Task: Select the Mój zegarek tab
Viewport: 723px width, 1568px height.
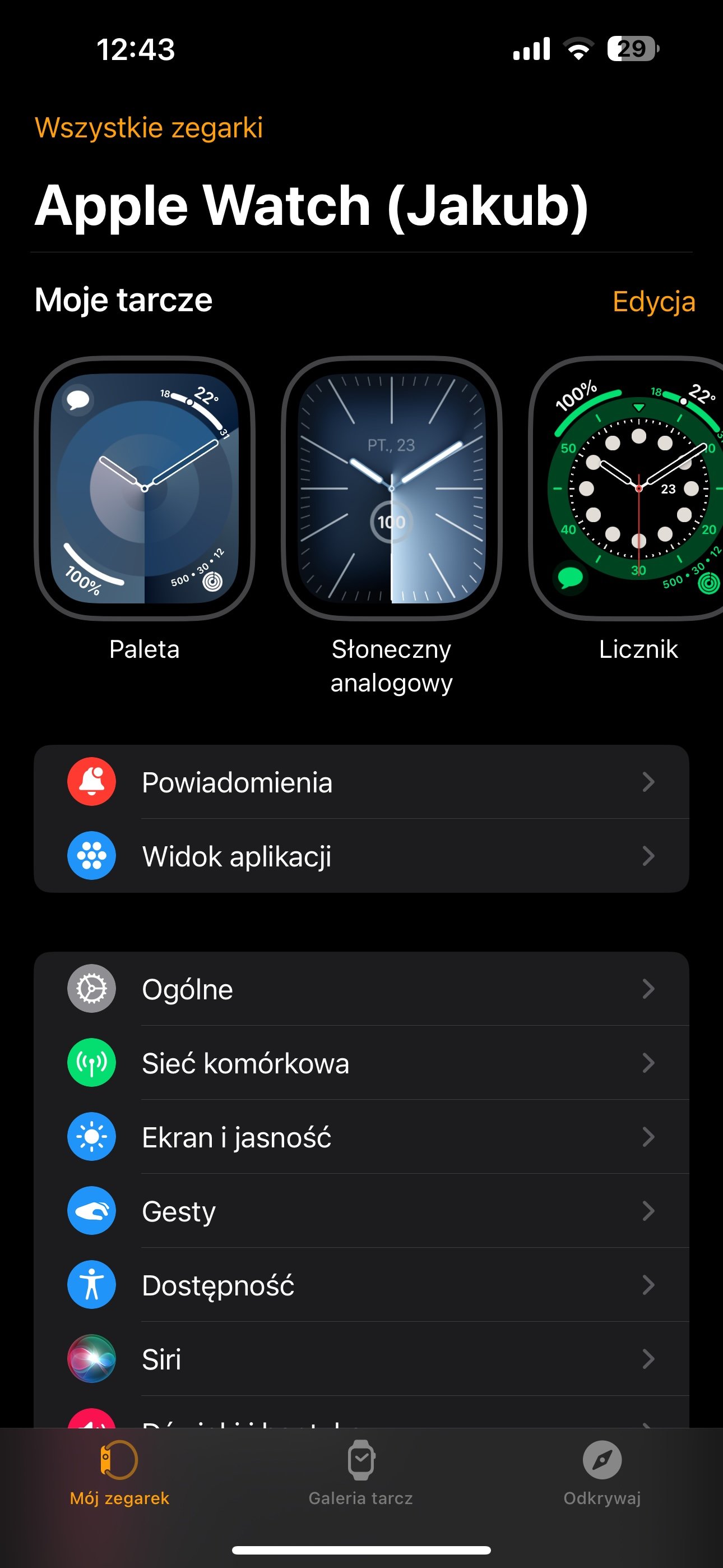Action: pyautogui.click(x=119, y=1472)
